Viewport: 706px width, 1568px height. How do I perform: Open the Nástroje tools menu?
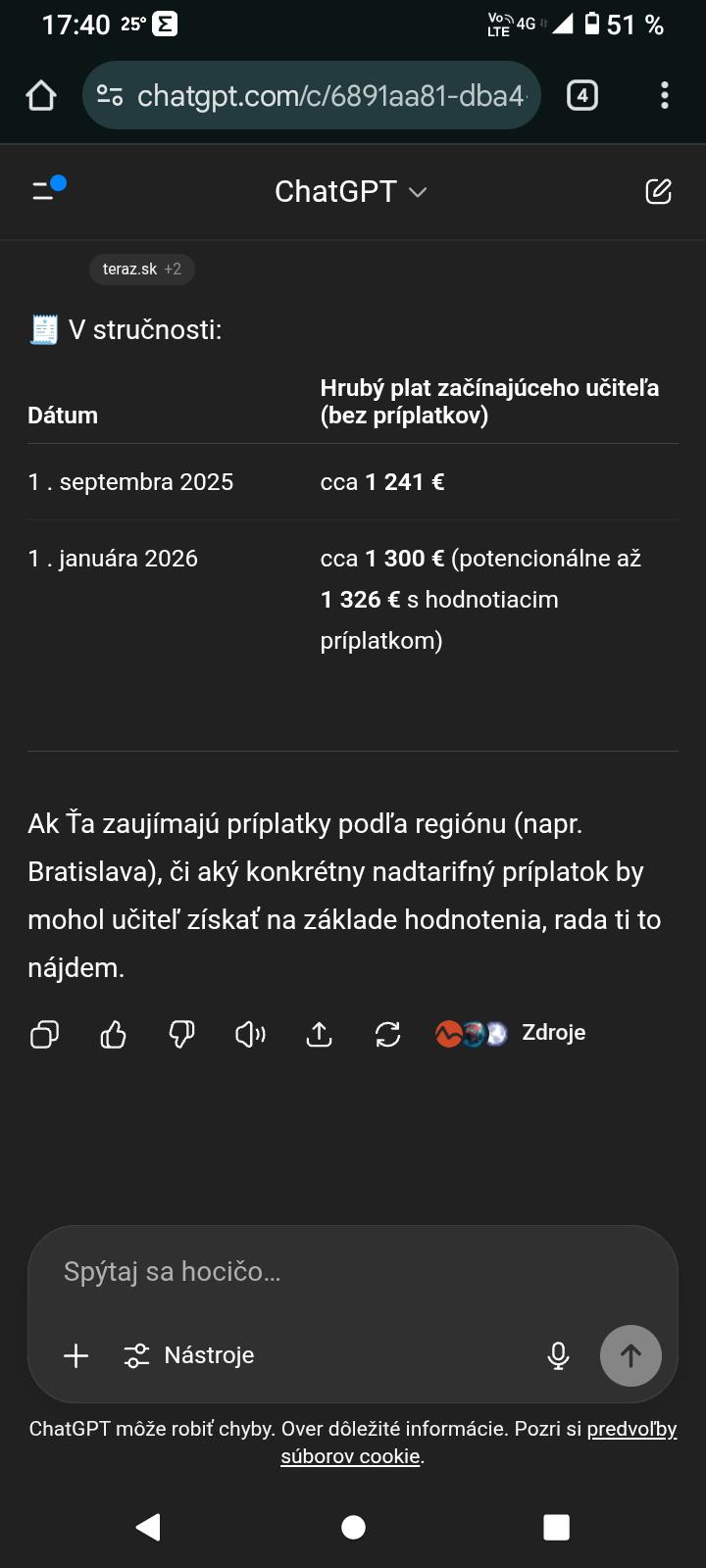189,1355
